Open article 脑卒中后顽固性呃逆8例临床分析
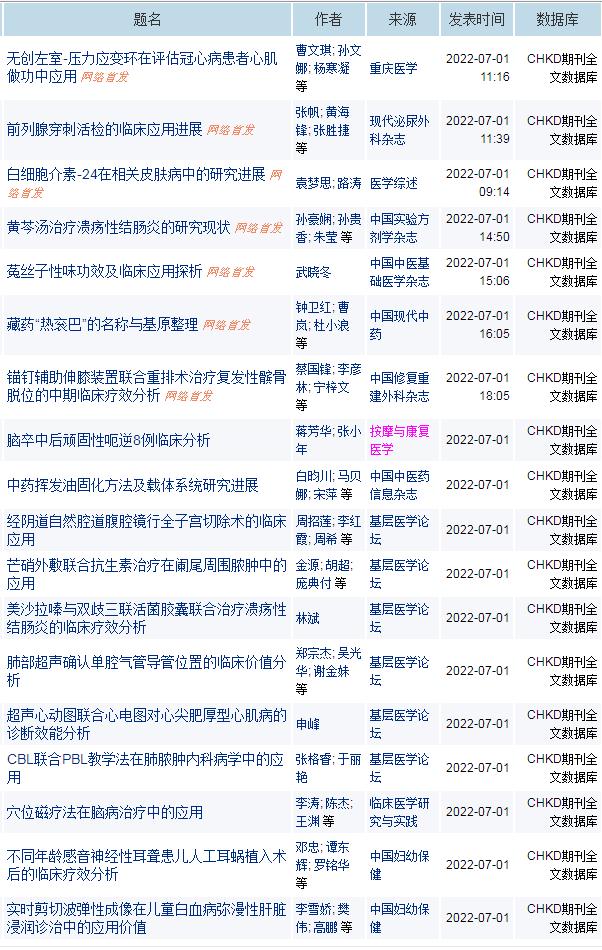602x950 pixels. [x=108, y=440]
